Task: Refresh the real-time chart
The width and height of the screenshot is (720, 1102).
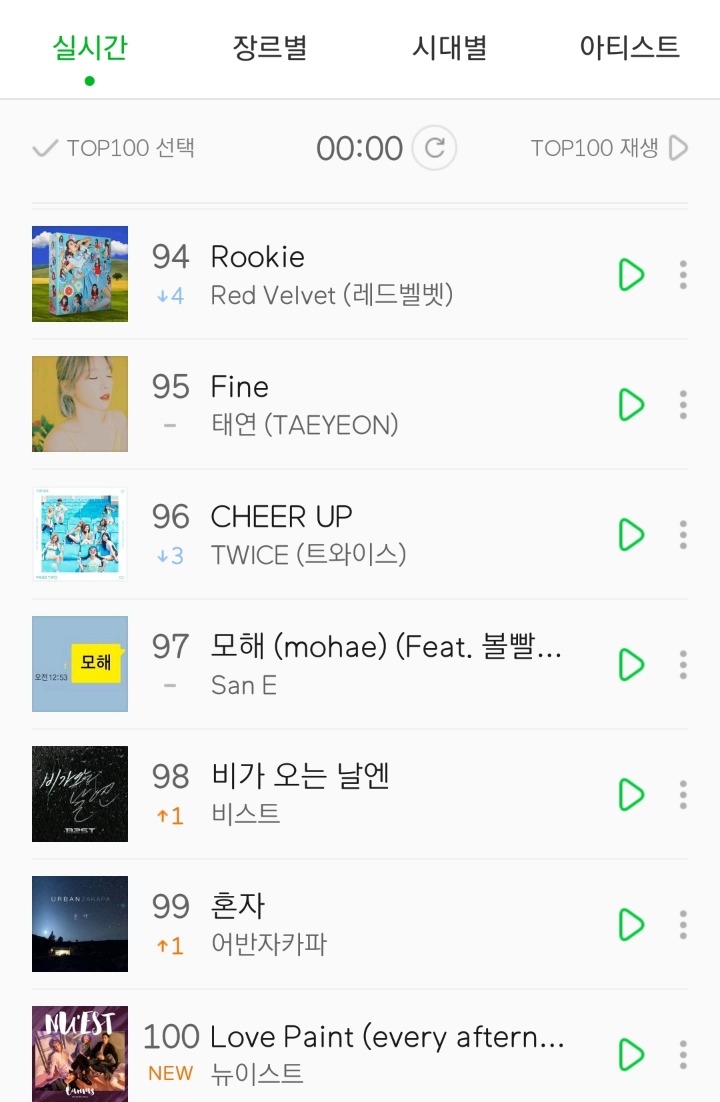Action: pyautogui.click(x=434, y=149)
